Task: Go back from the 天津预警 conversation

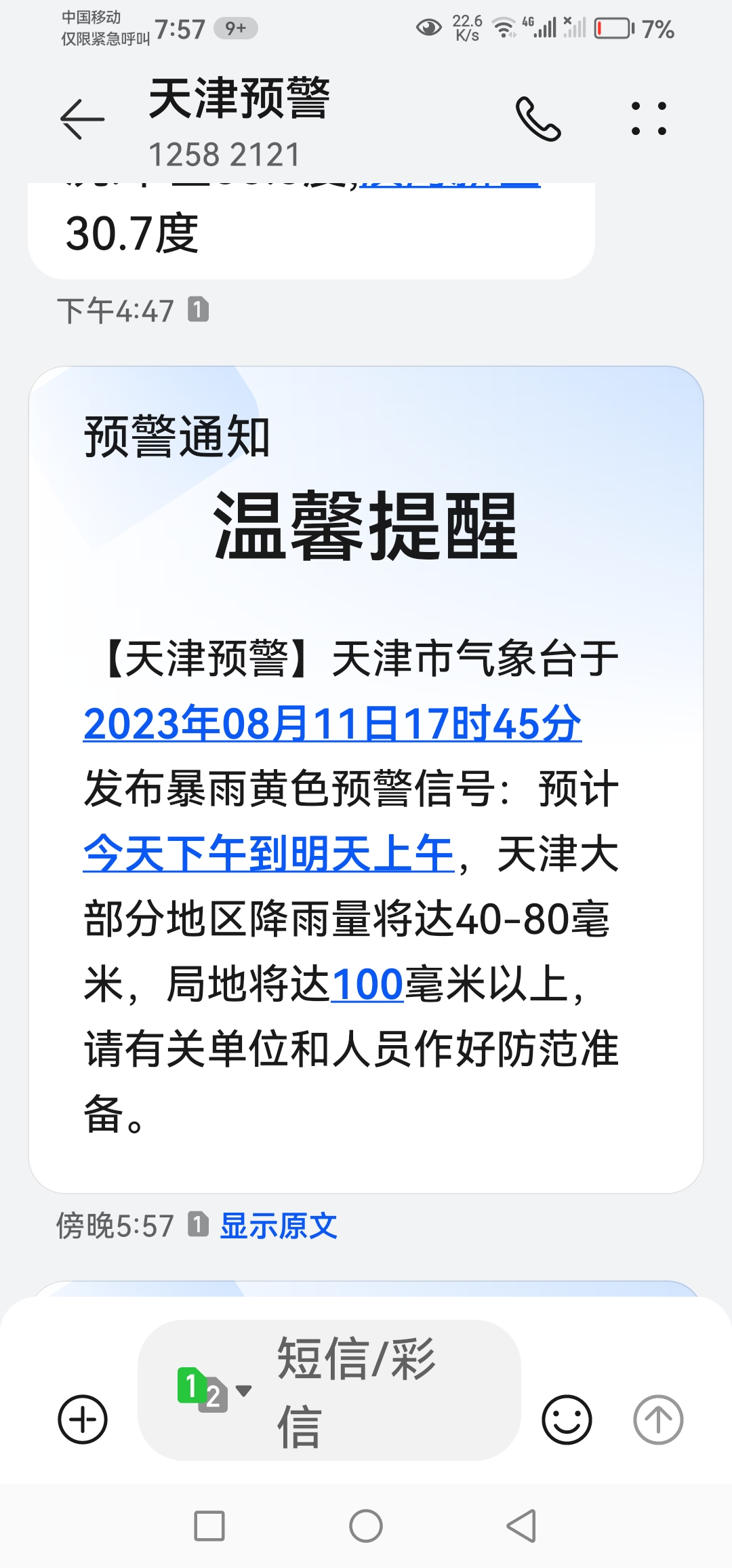Action: point(82,119)
